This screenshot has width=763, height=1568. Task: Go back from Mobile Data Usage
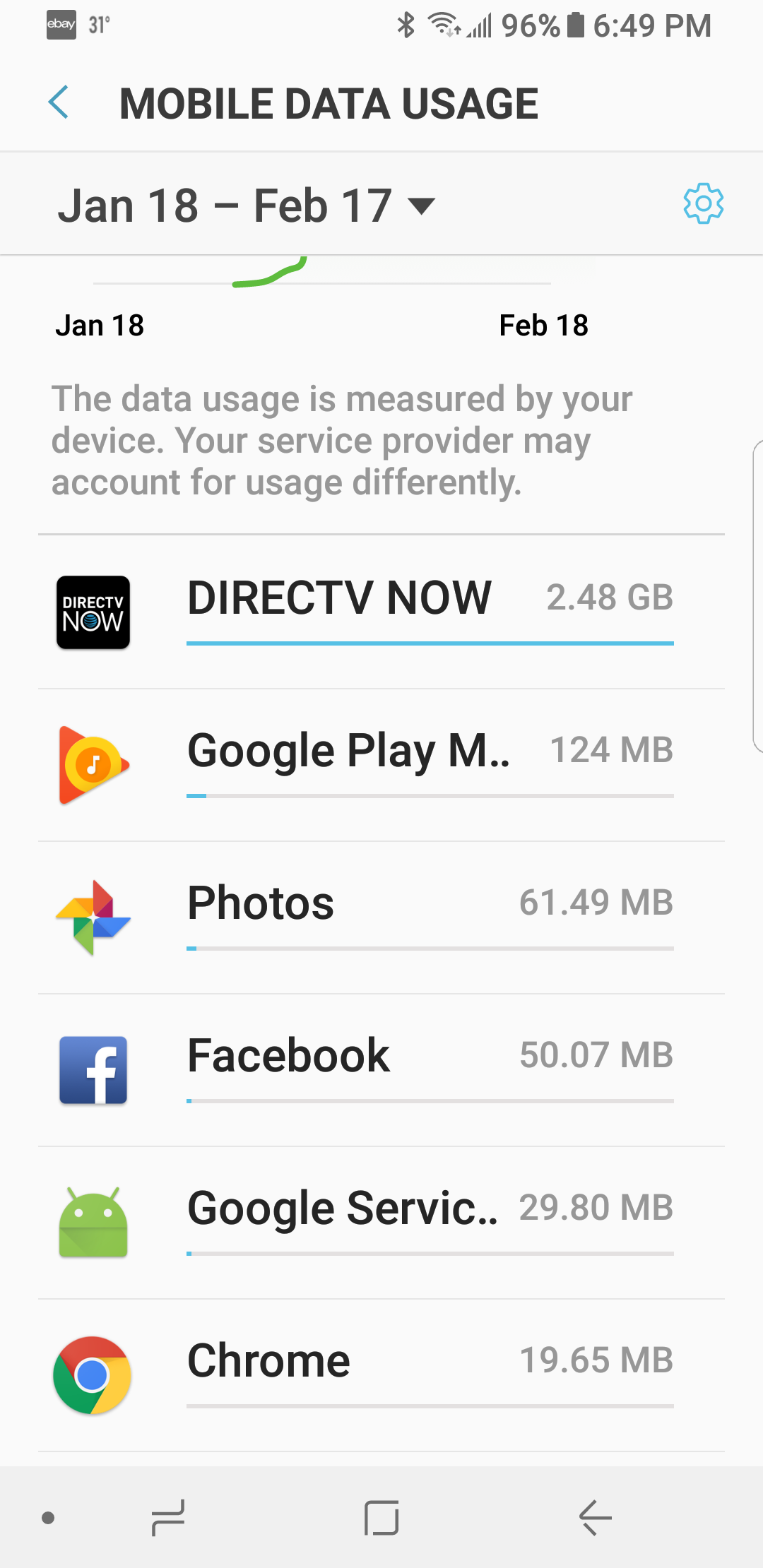[59, 103]
